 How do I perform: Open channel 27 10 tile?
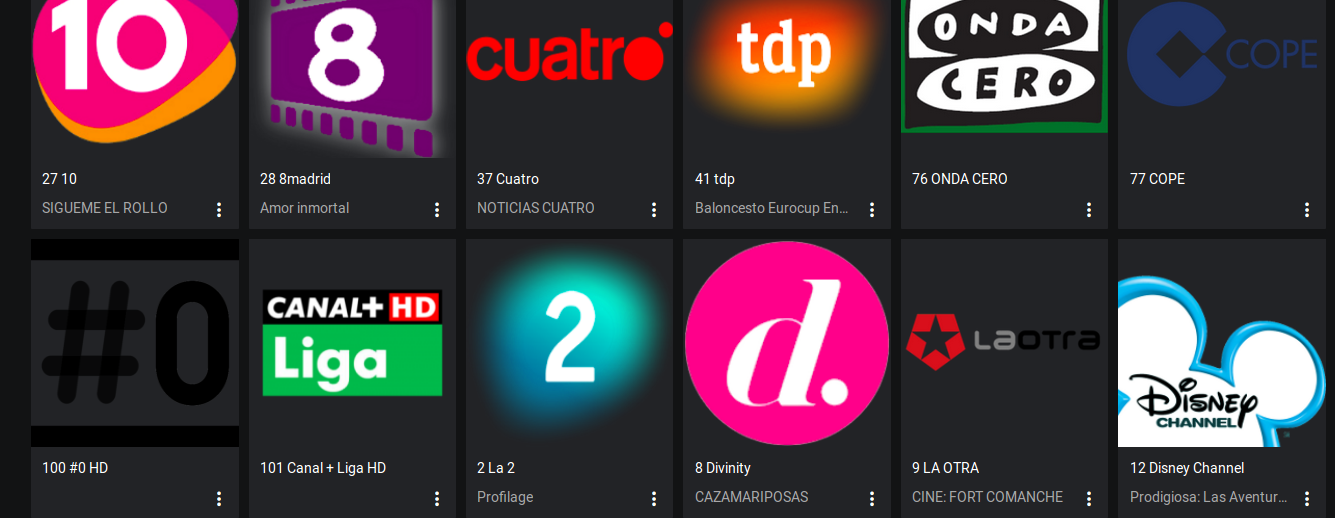tap(135, 70)
